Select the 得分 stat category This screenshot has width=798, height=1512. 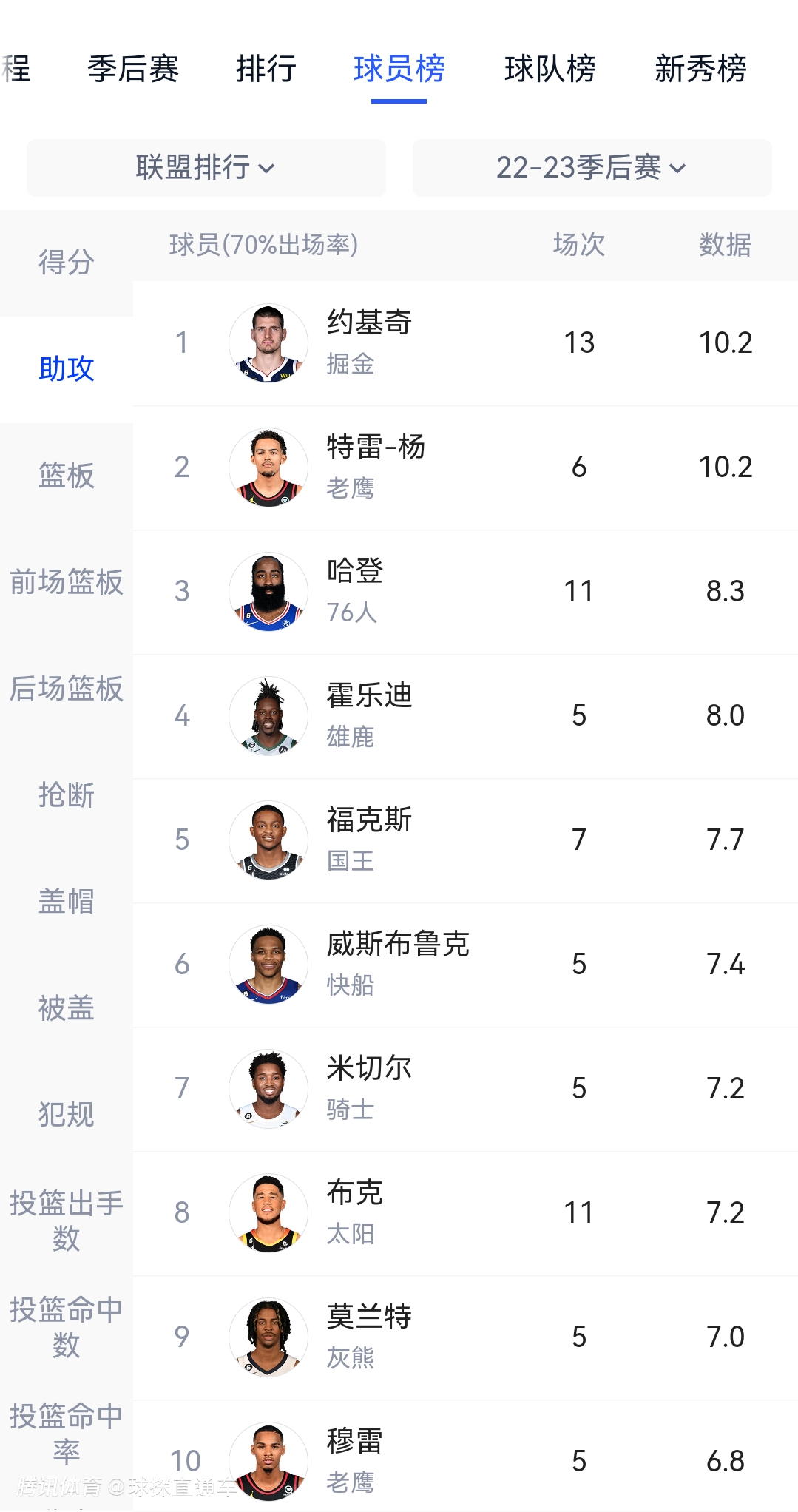click(x=67, y=263)
